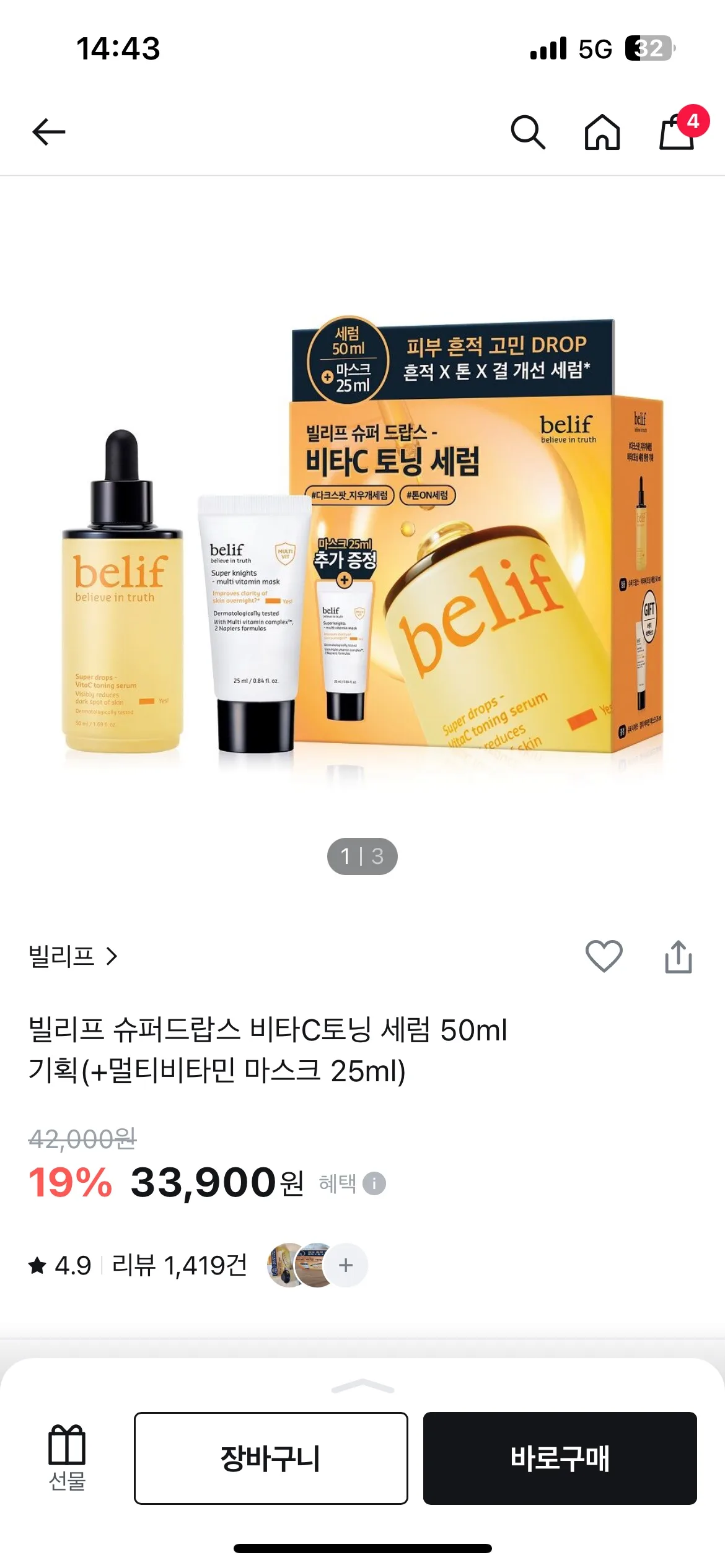Open the shopping bag with 4 items
This screenshot has width=725, height=1568.
coord(677,131)
